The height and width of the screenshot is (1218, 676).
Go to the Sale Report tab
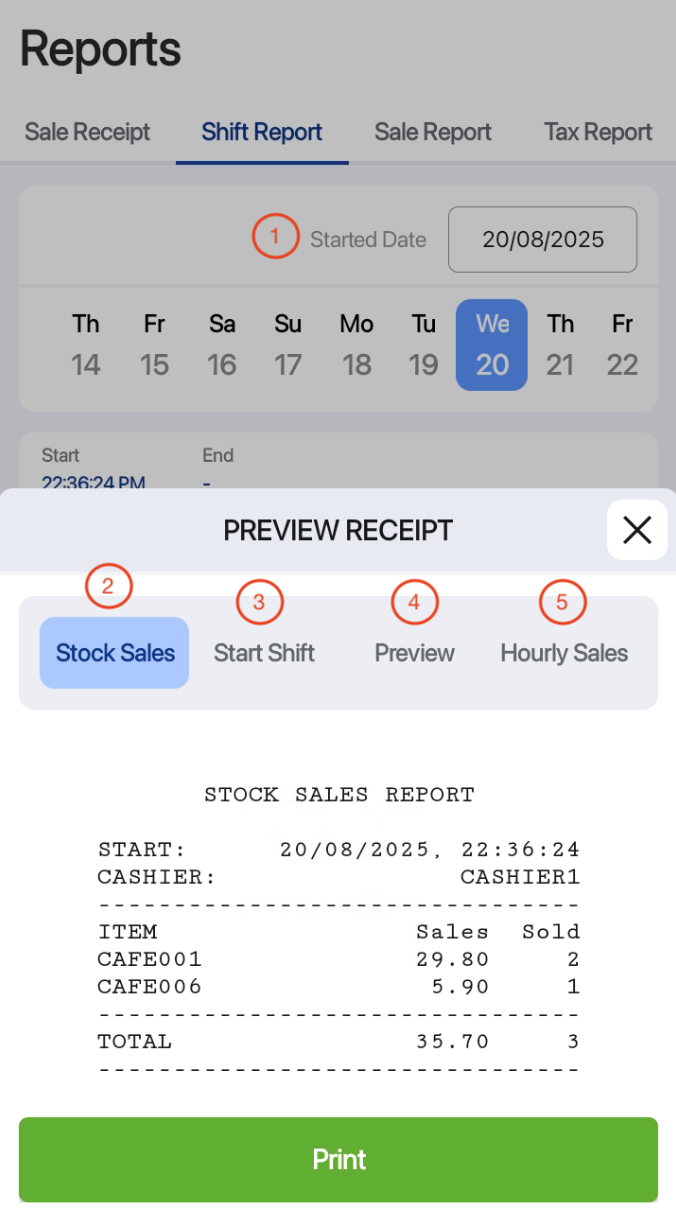point(433,132)
